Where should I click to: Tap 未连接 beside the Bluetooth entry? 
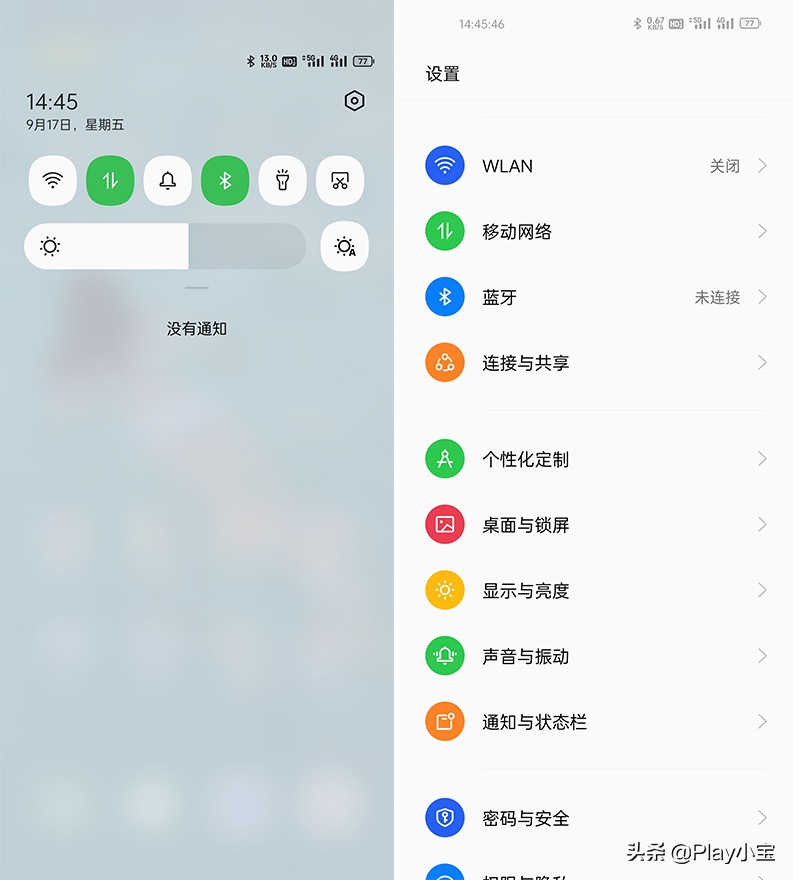click(x=717, y=297)
